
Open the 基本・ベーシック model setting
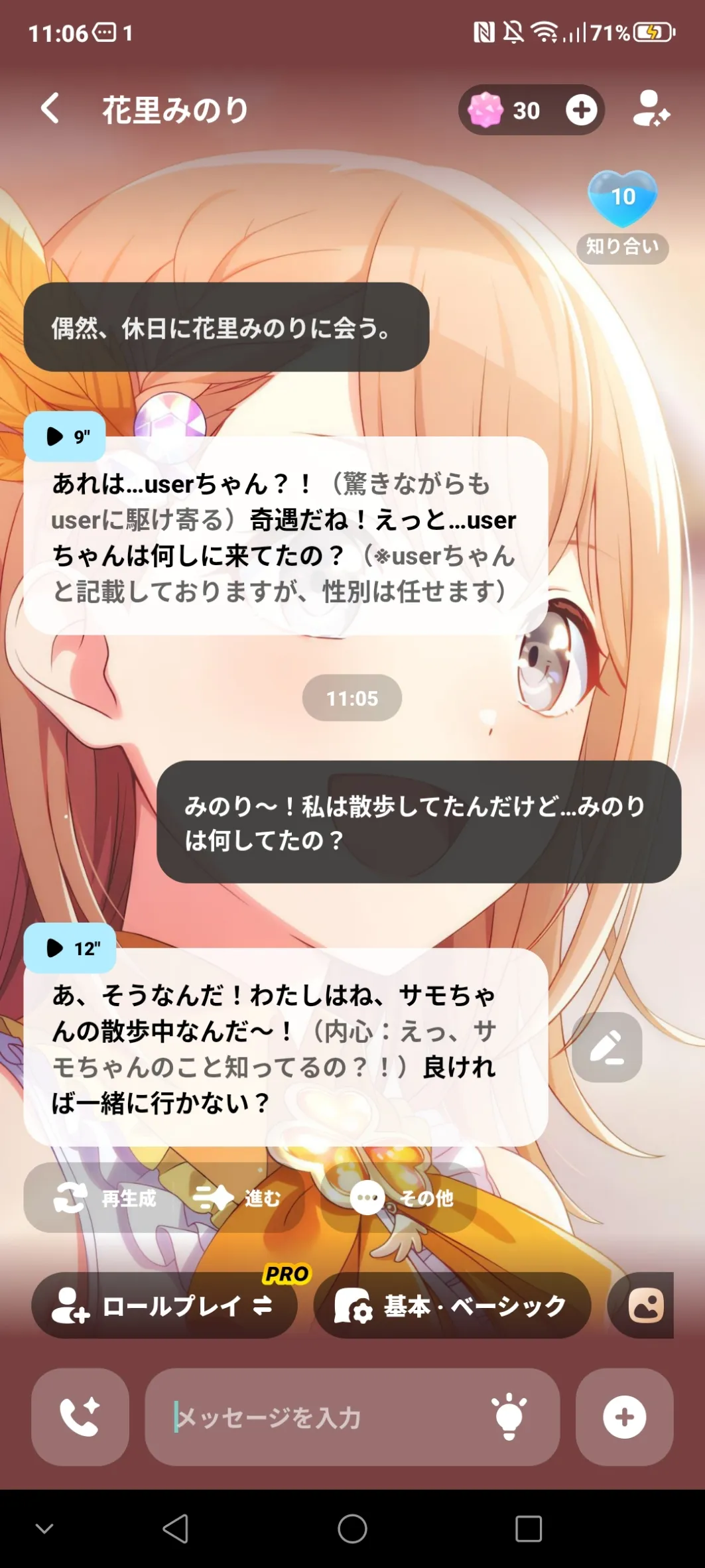tap(452, 1305)
